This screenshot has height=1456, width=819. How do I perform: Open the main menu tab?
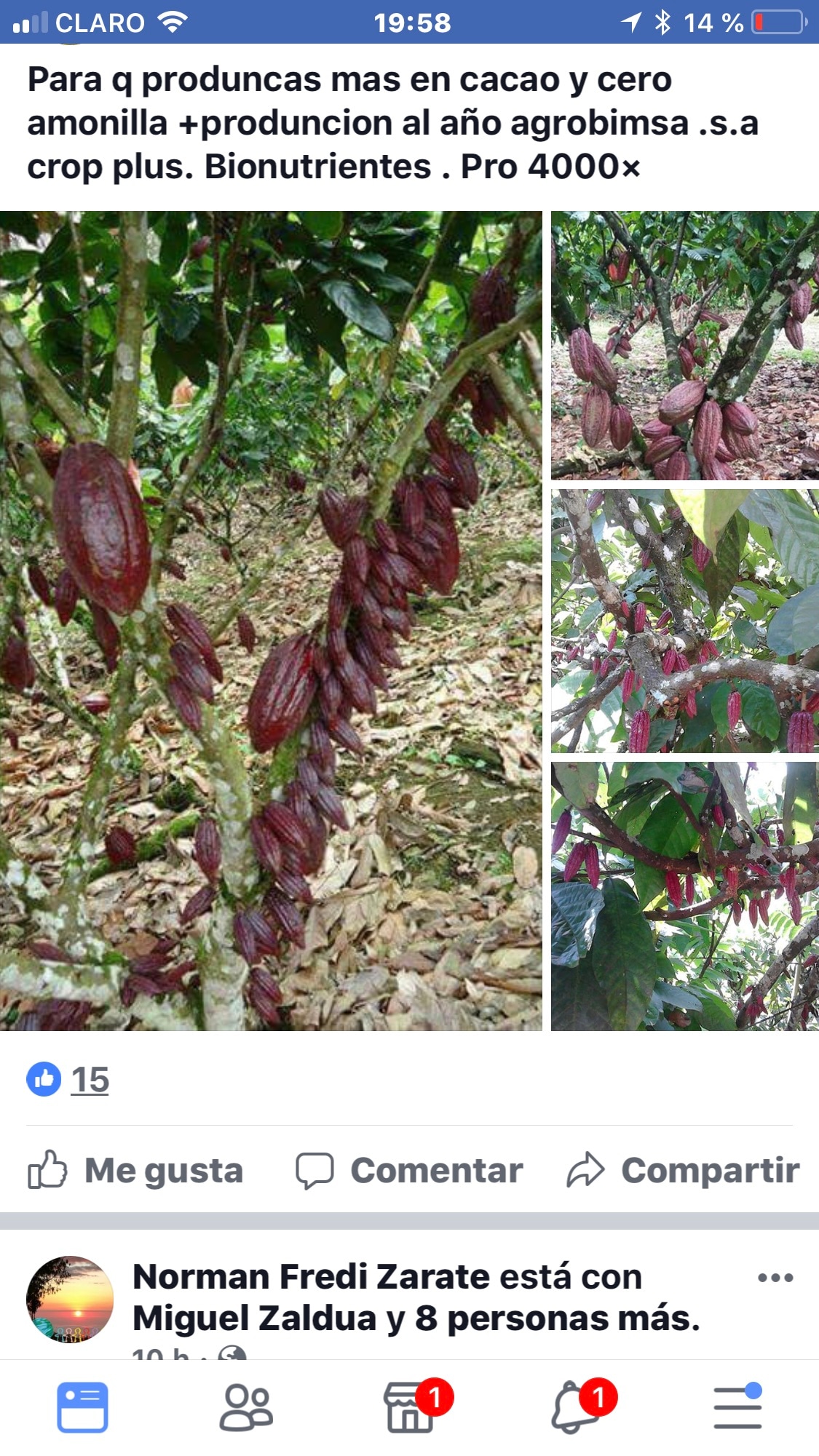click(x=737, y=1407)
